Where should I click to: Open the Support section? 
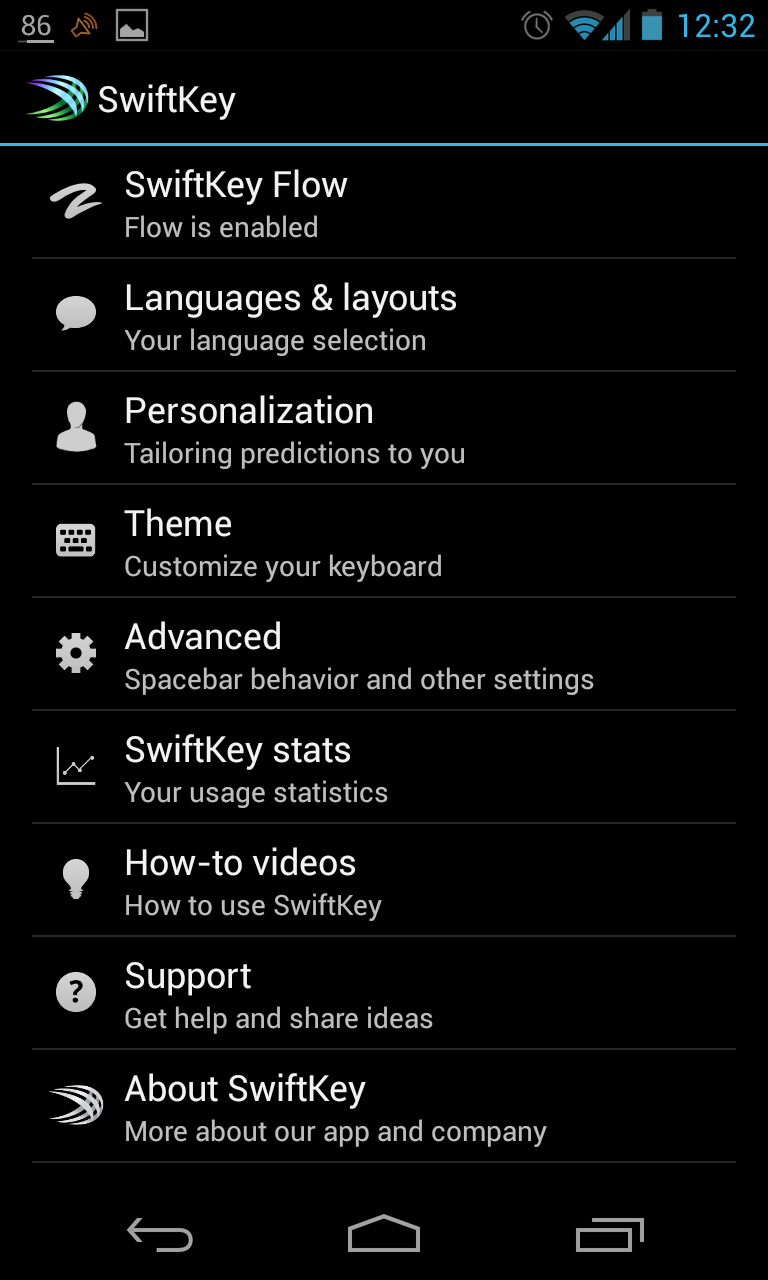tap(384, 994)
